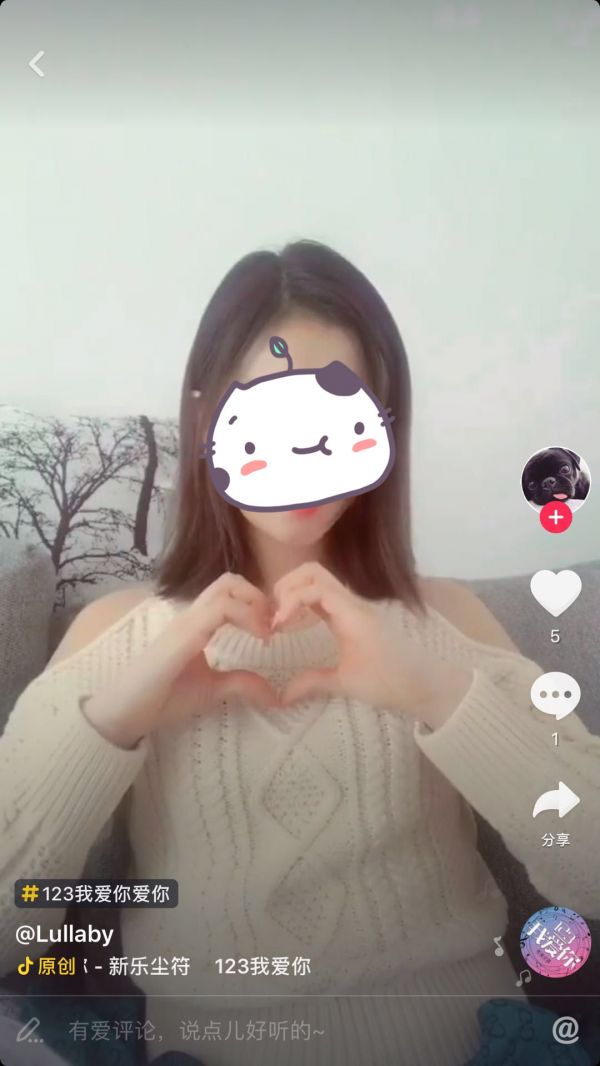Screen dimensions: 600x1066
Task: Mention someone with the @ icon
Action: [x=565, y=1030]
